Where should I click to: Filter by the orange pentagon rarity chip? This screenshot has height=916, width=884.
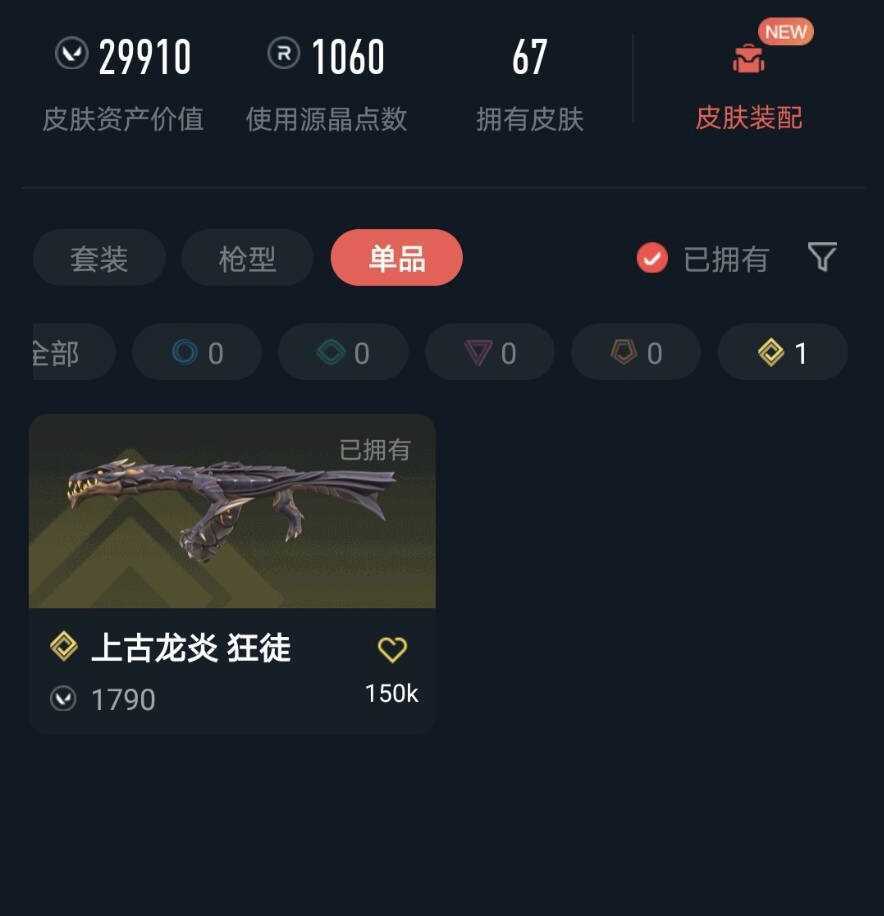(635, 352)
